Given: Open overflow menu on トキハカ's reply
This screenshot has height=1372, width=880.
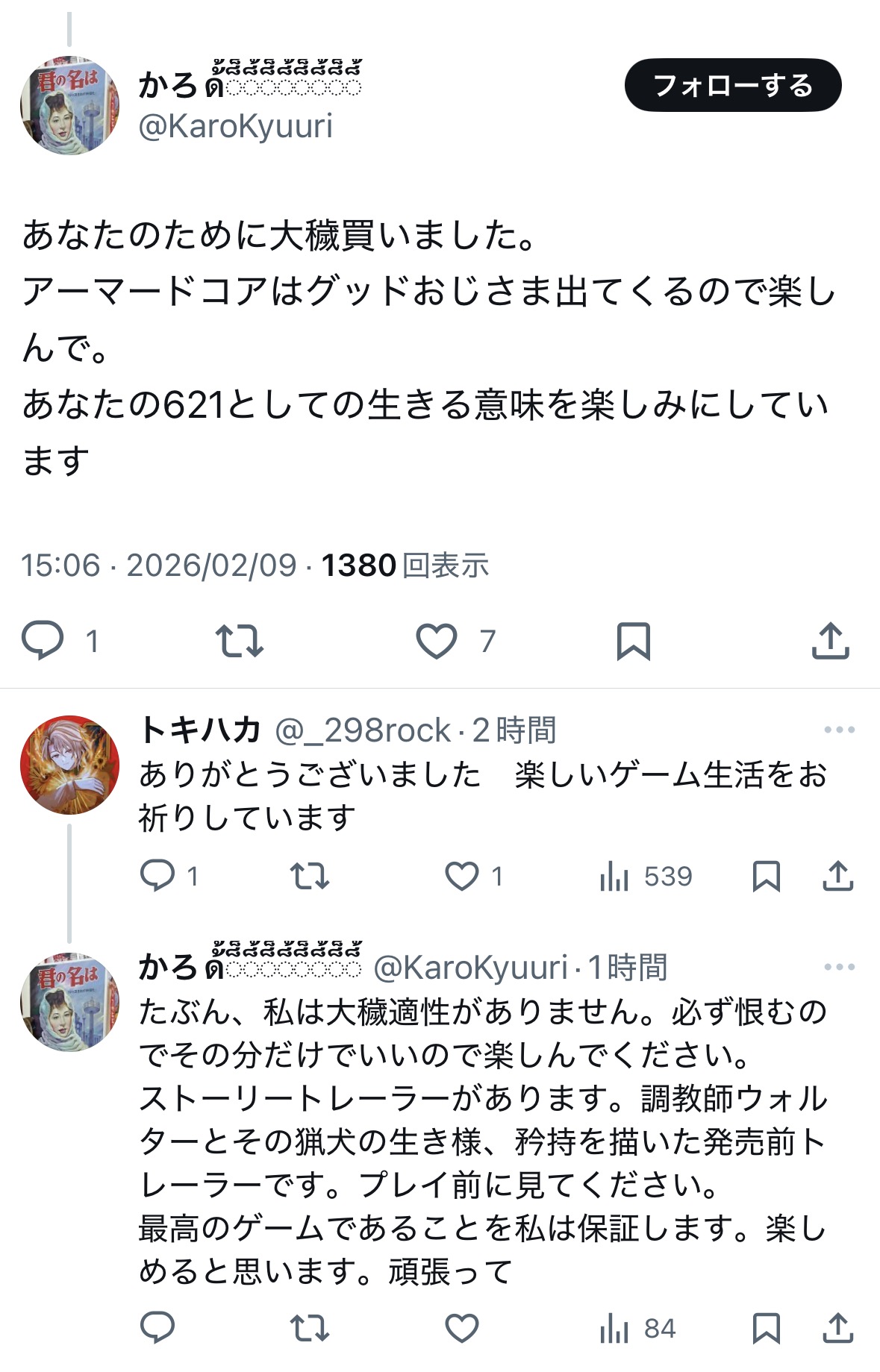Looking at the screenshot, I should 839,730.
